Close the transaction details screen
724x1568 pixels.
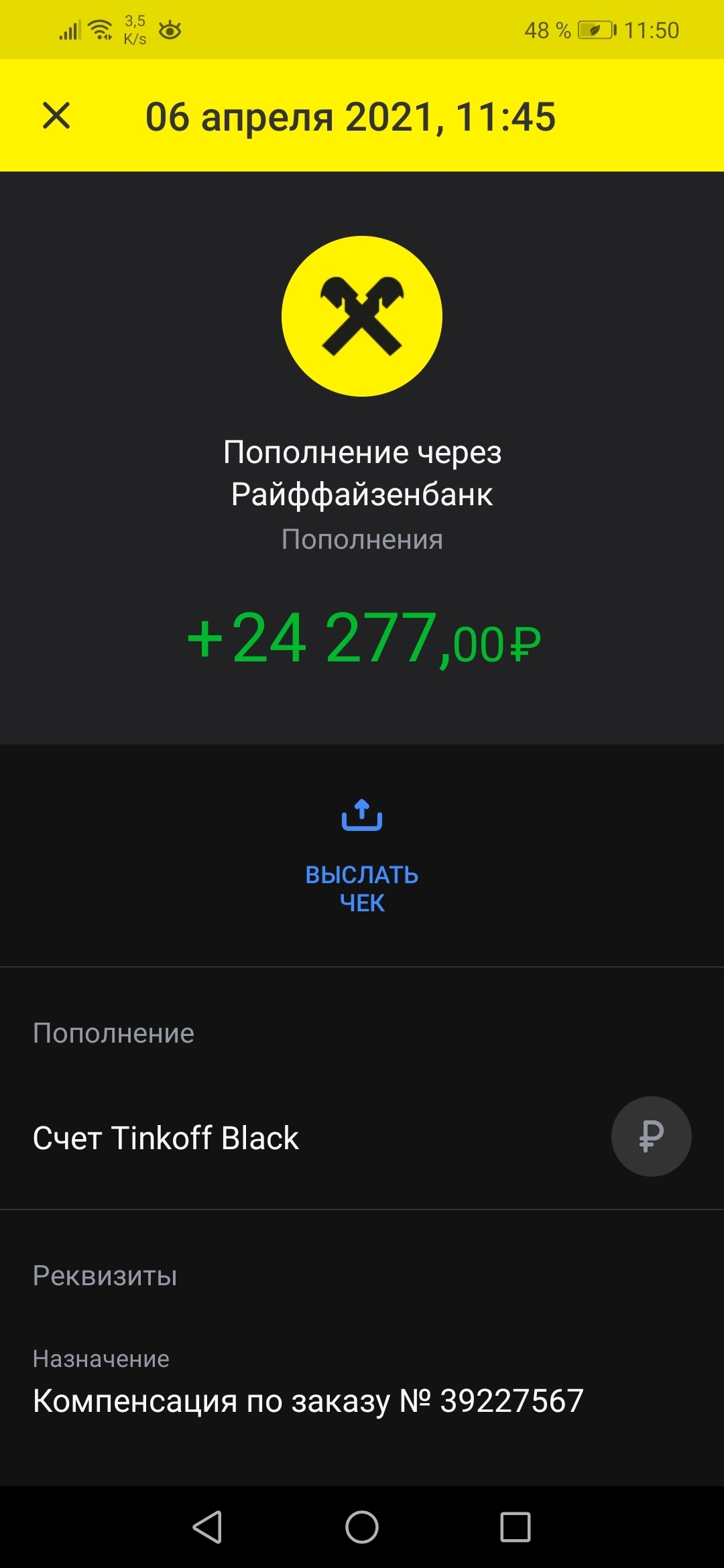coord(56,115)
